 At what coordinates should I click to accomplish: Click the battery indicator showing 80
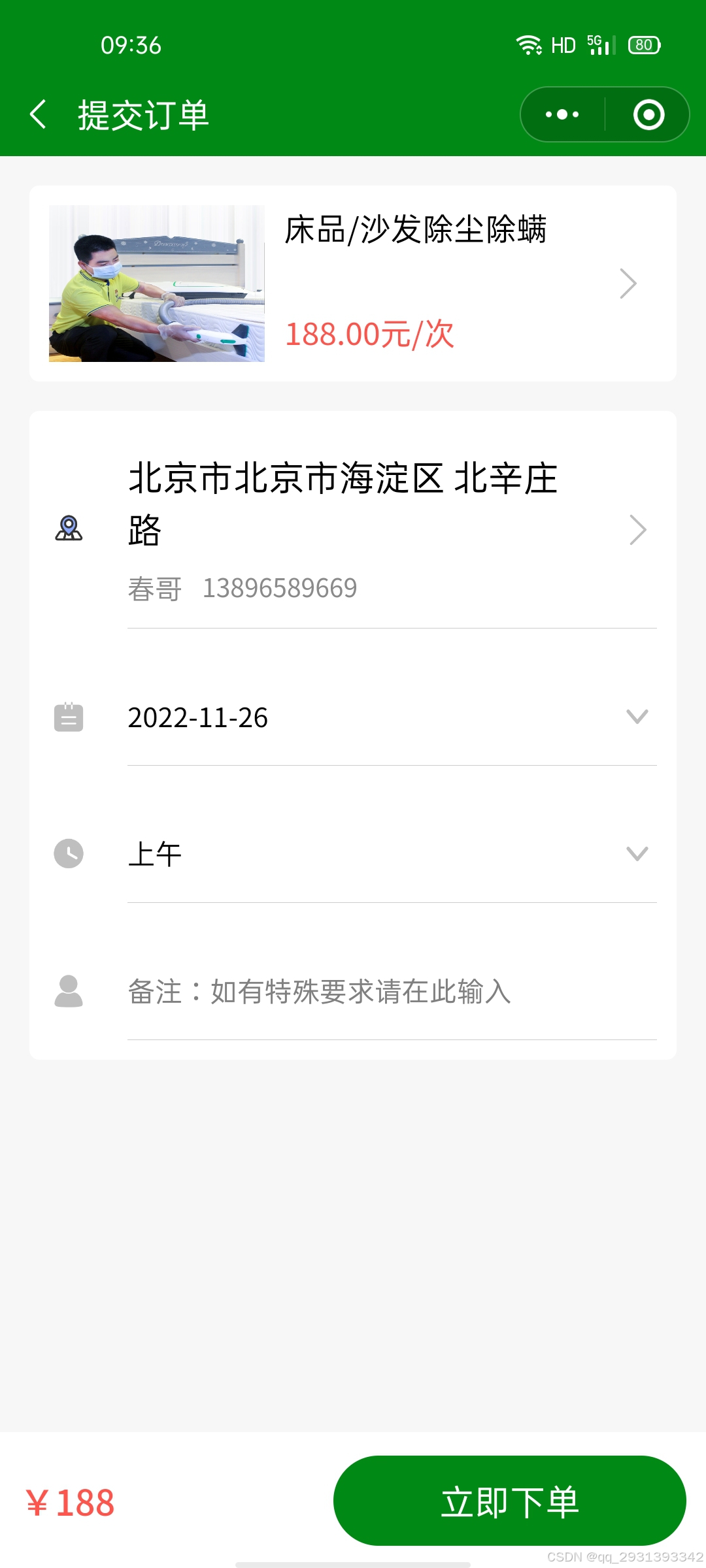(643, 44)
